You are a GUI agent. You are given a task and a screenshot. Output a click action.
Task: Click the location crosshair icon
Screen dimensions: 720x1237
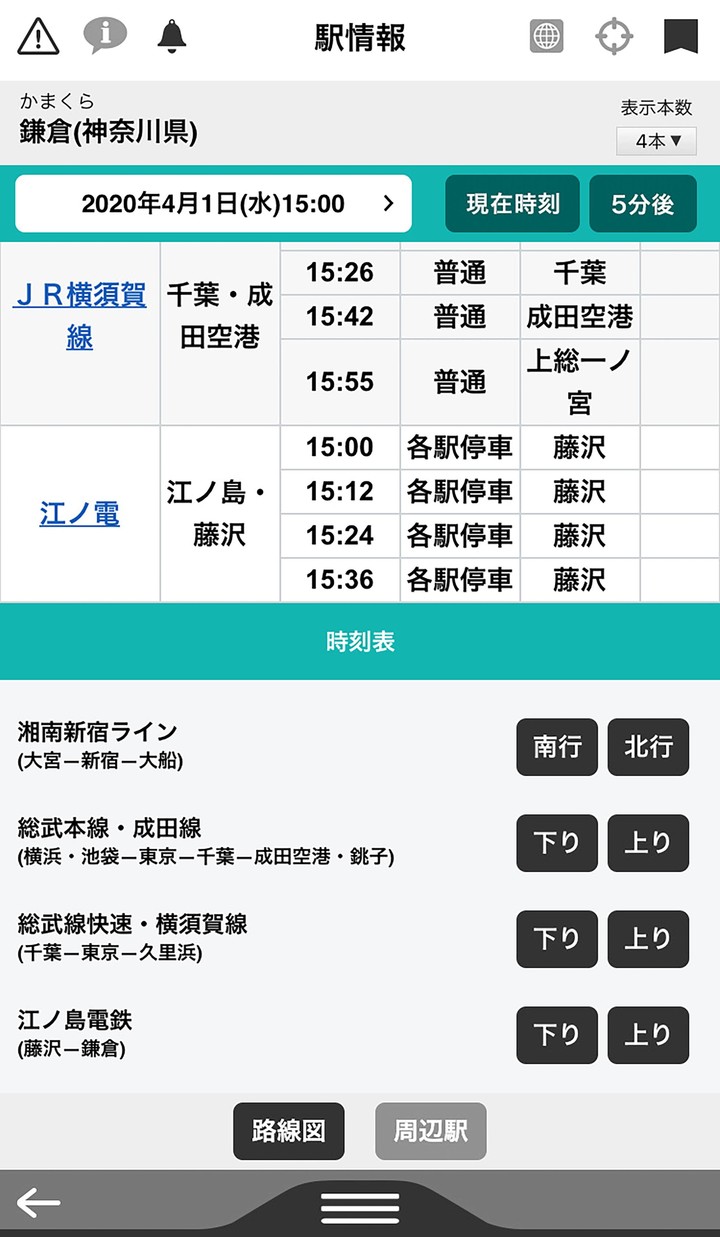coord(613,35)
